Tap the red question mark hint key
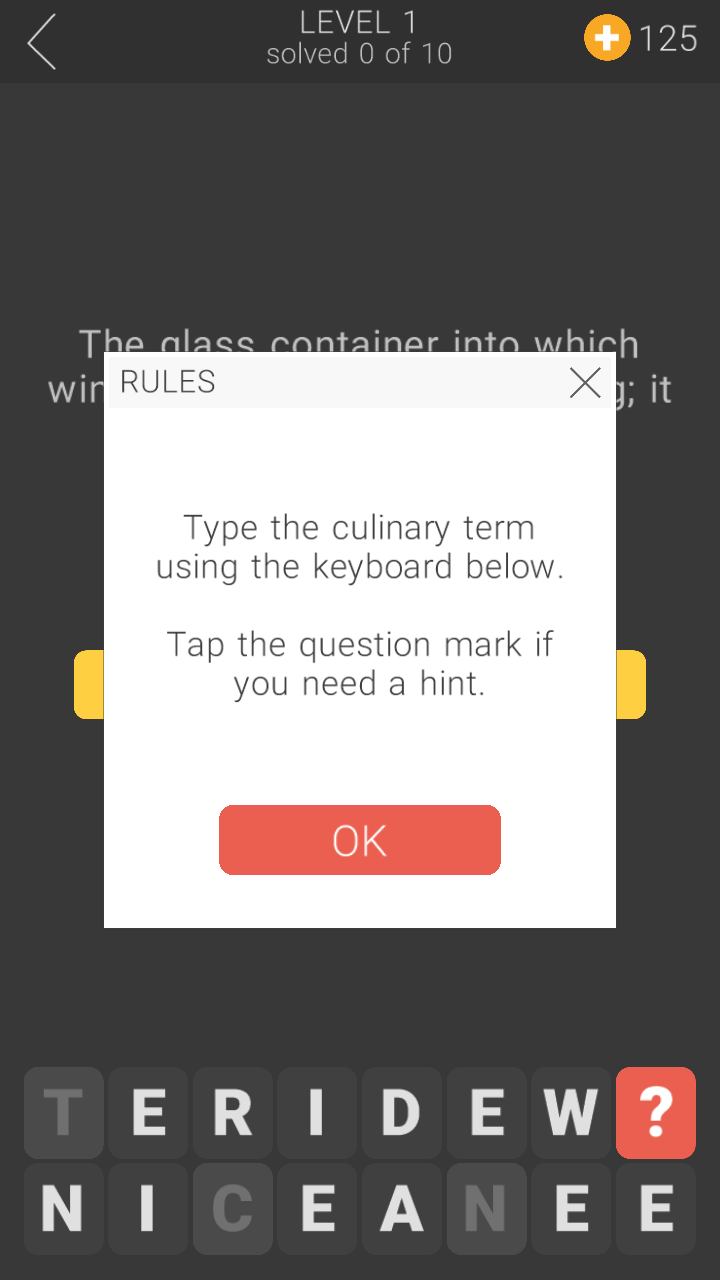The width and height of the screenshot is (720, 1280). [656, 1112]
